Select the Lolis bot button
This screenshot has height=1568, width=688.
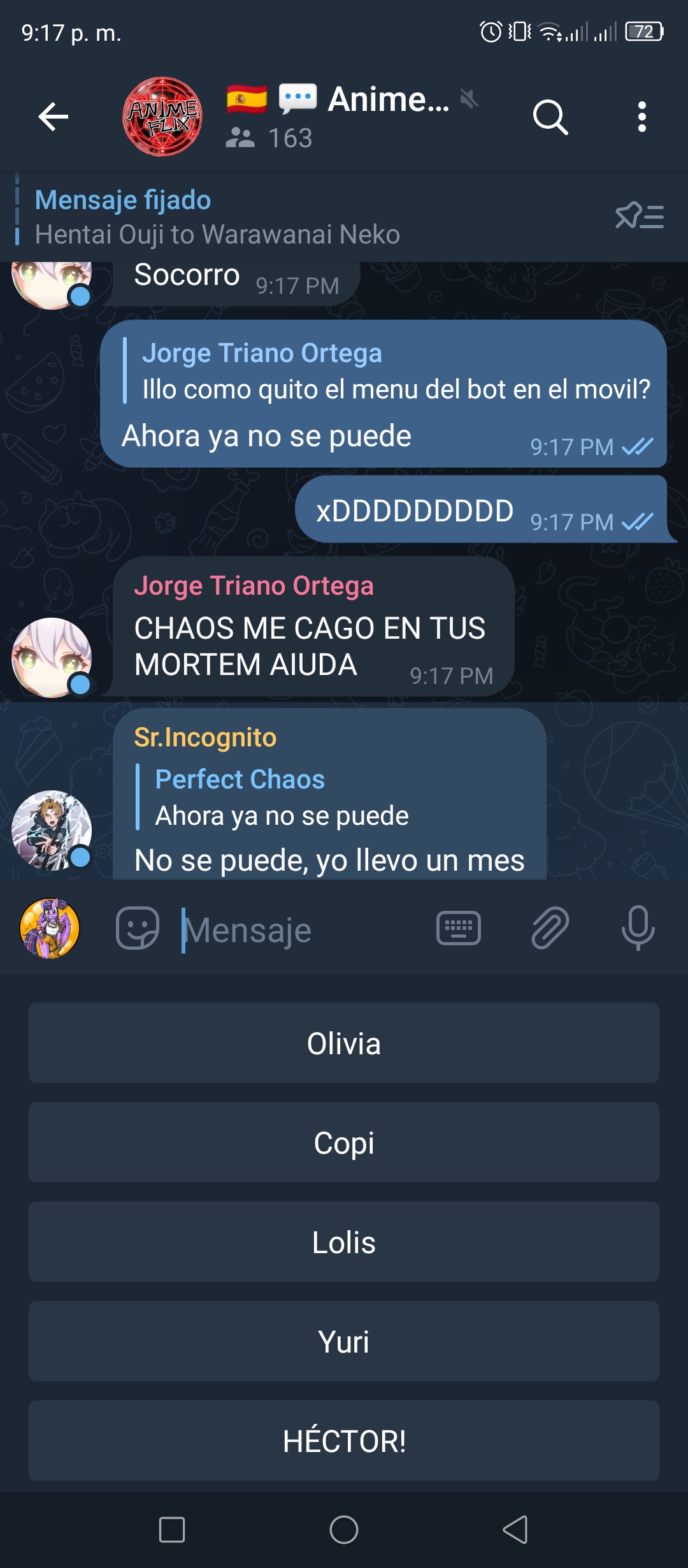344,1242
